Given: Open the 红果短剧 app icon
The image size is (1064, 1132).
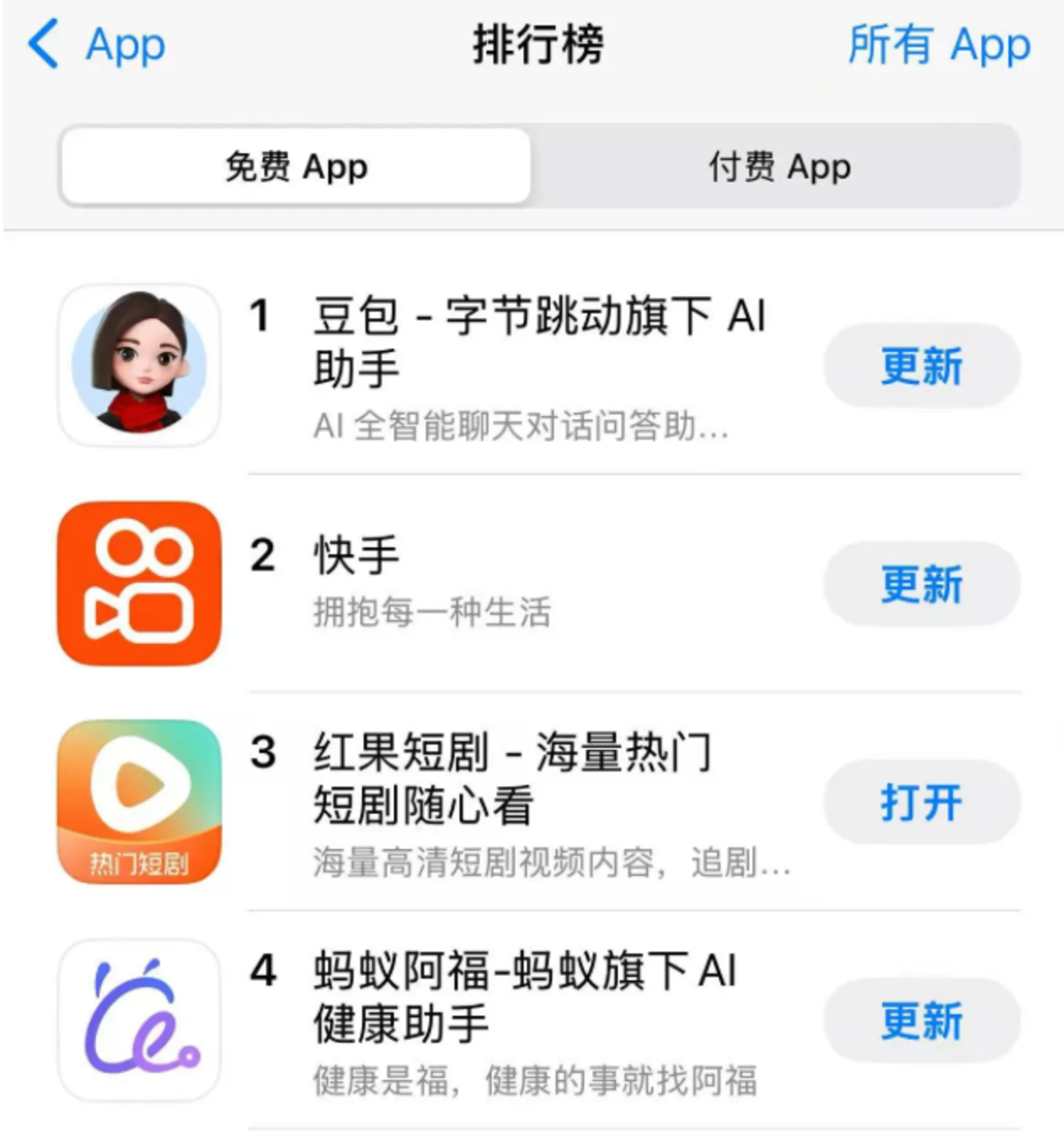Looking at the screenshot, I should (138, 799).
